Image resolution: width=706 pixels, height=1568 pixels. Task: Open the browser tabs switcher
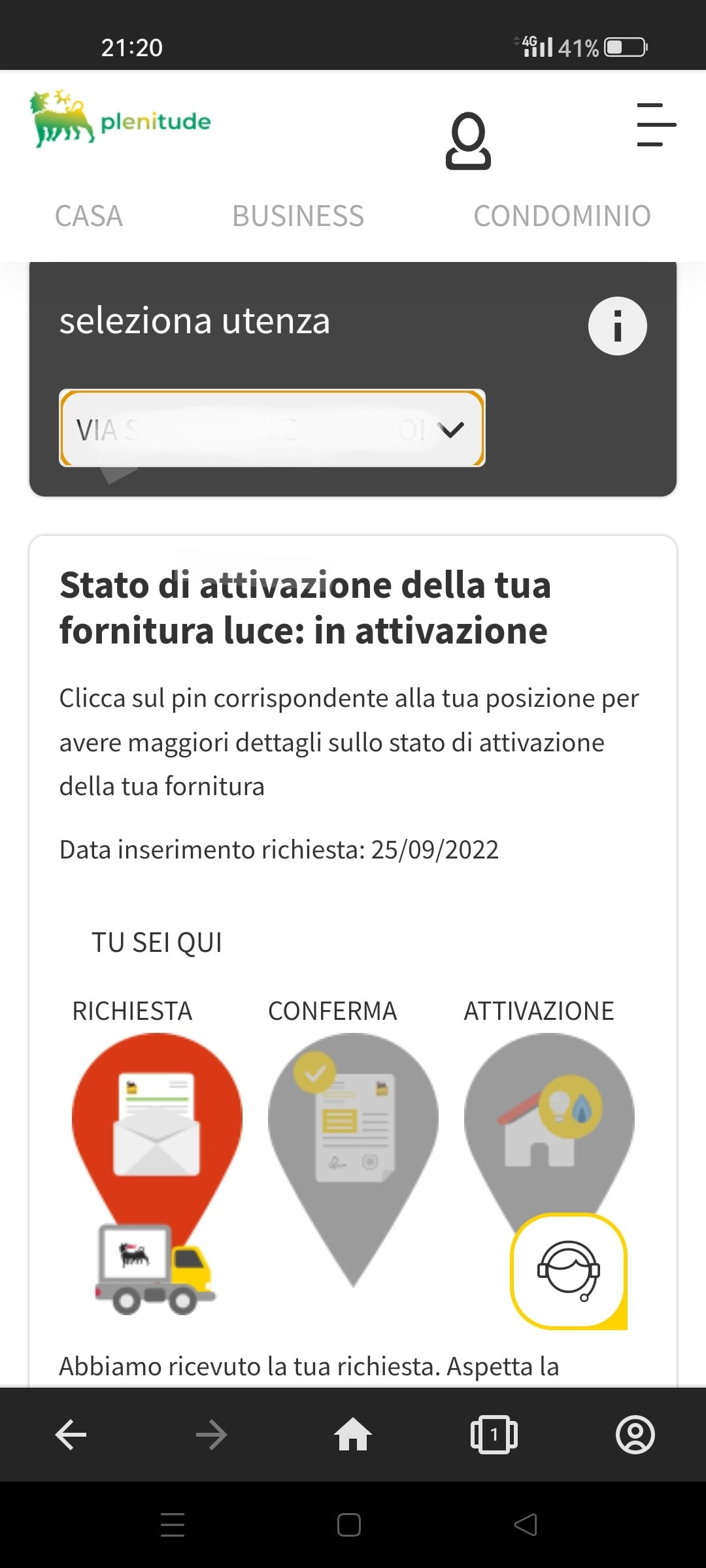[x=494, y=1435]
